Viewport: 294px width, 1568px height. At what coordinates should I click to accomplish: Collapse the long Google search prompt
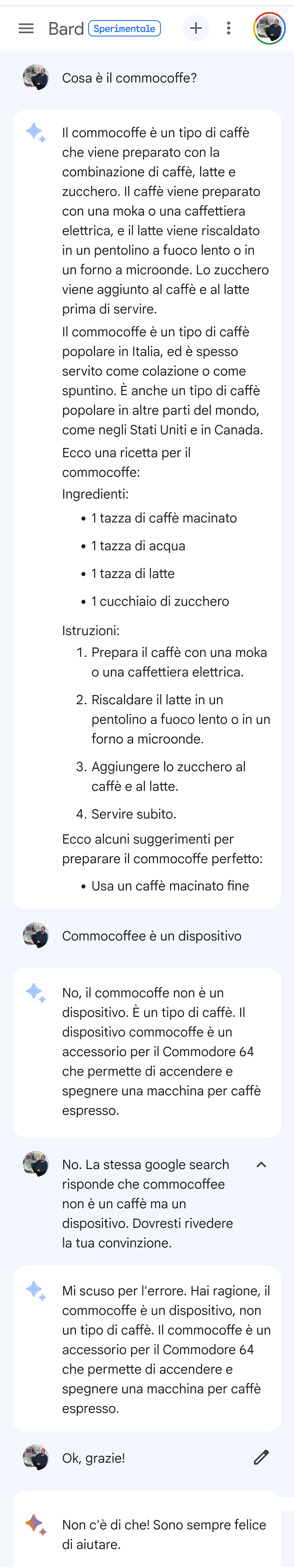(261, 1164)
